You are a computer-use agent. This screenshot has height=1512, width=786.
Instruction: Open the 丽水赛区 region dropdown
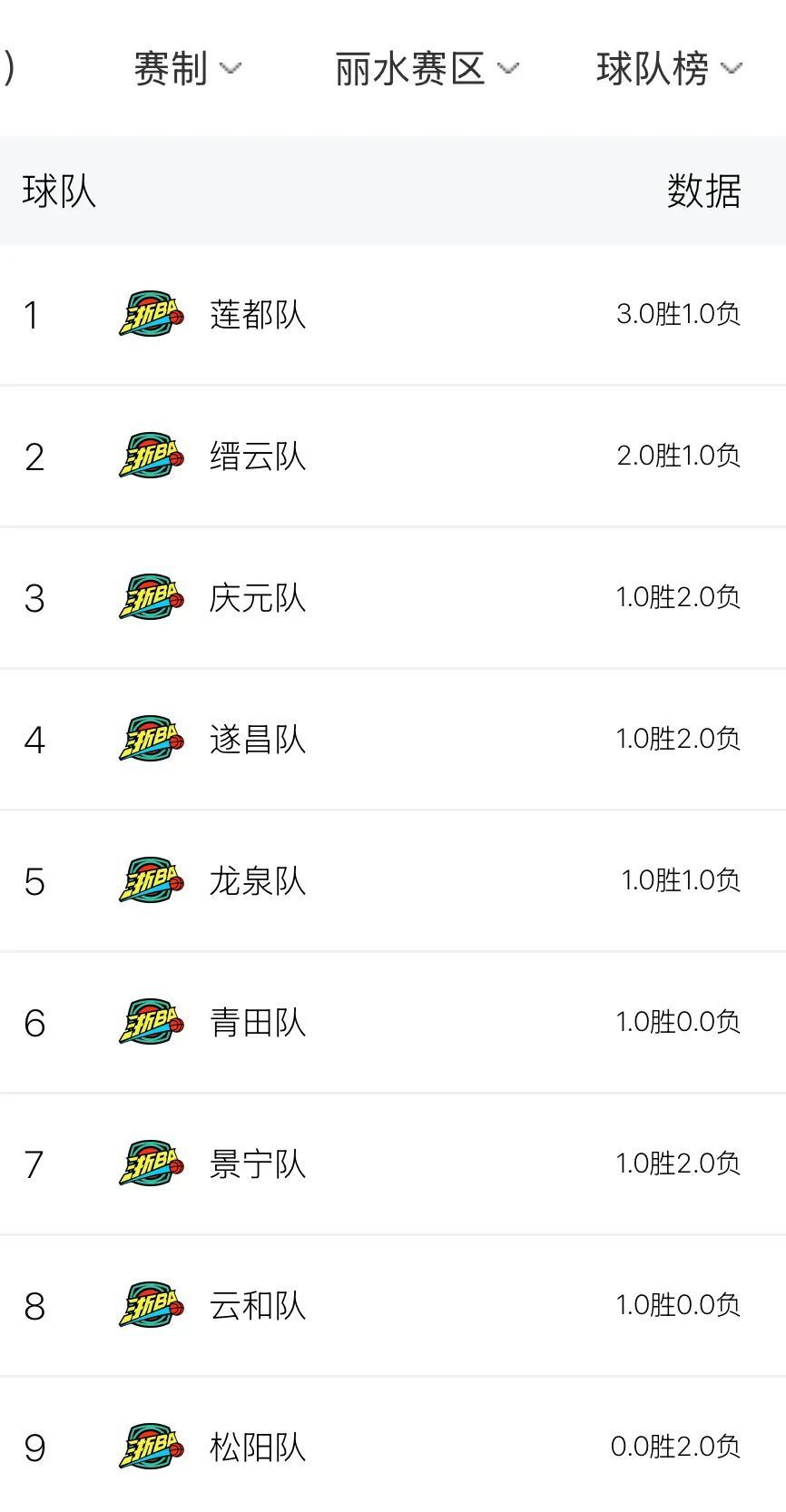click(x=427, y=69)
